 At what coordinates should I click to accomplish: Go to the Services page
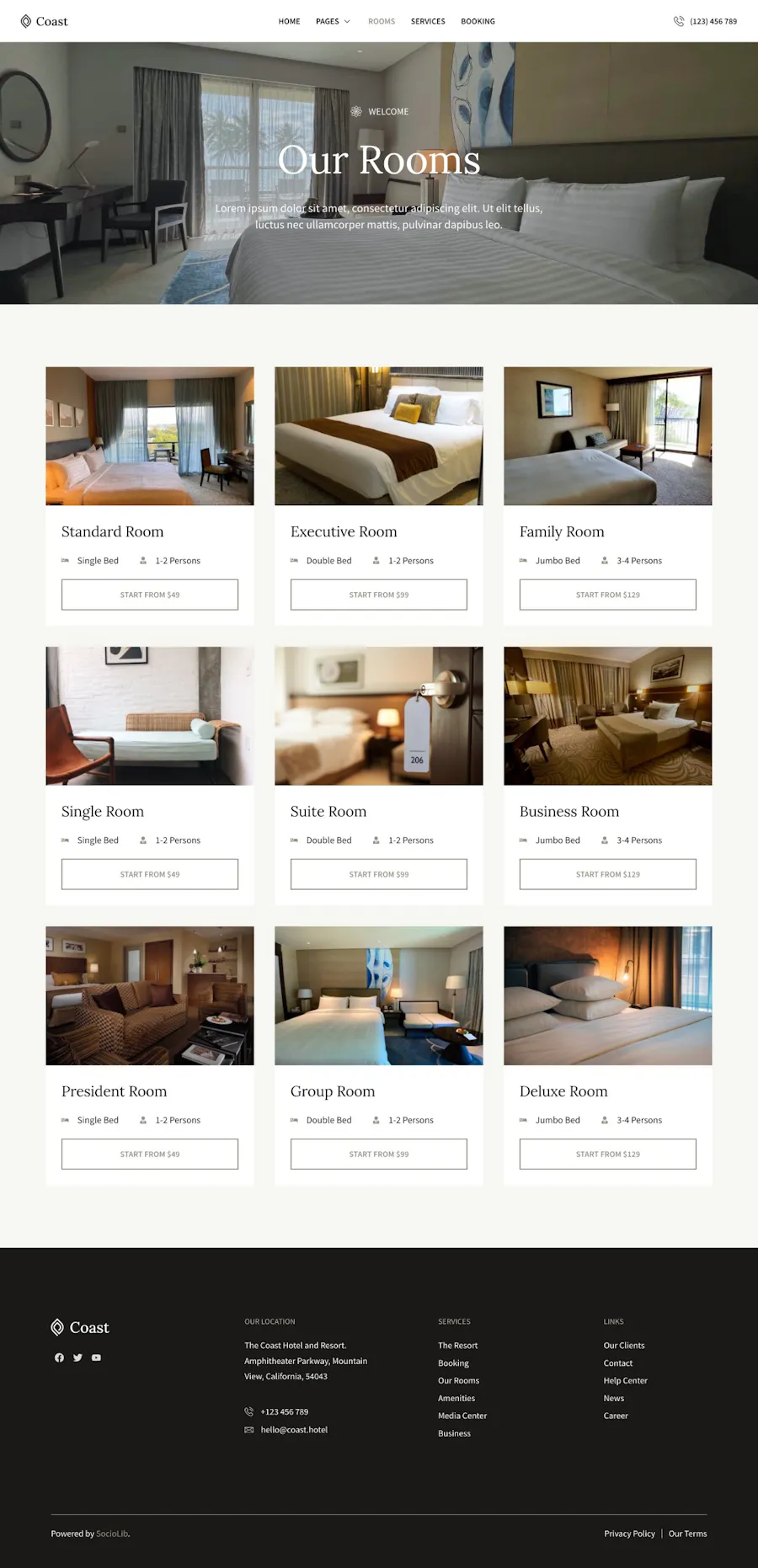(428, 21)
